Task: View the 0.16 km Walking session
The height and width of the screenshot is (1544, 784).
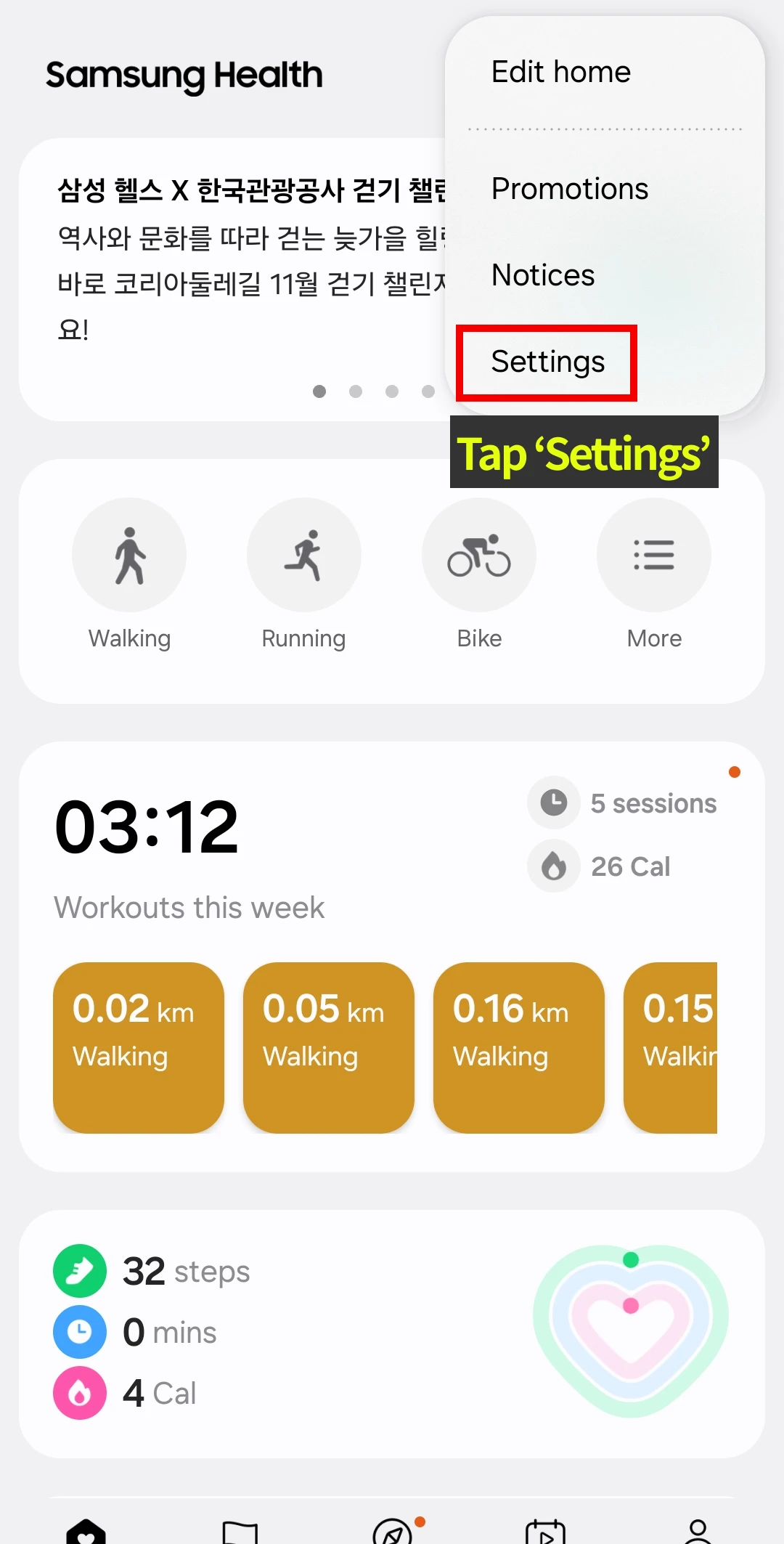Action: [x=519, y=1047]
